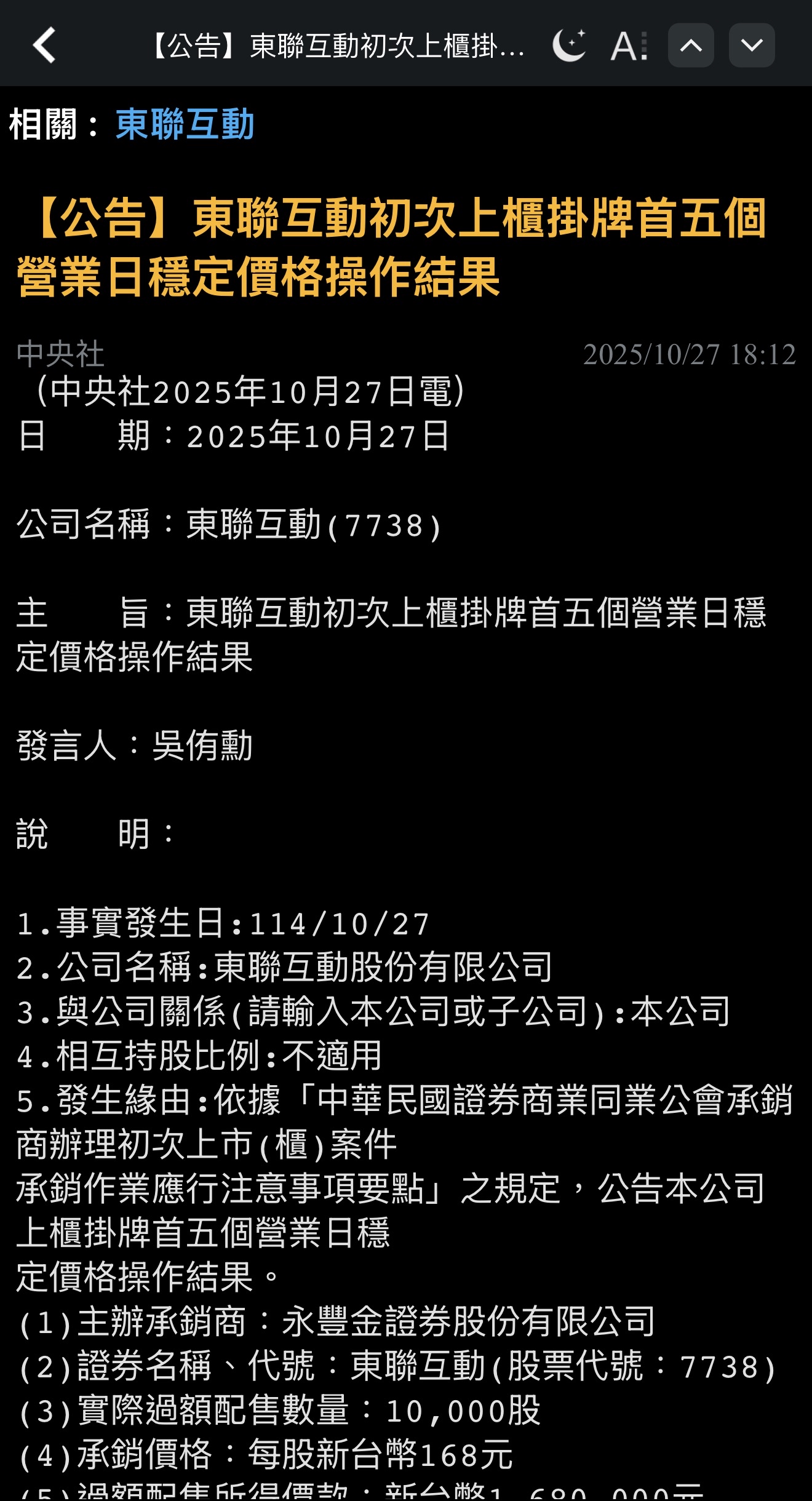This screenshot has width=812, height=1501.
Task: Tap the 中央社 news source label
Action: (x=59, y=352)
